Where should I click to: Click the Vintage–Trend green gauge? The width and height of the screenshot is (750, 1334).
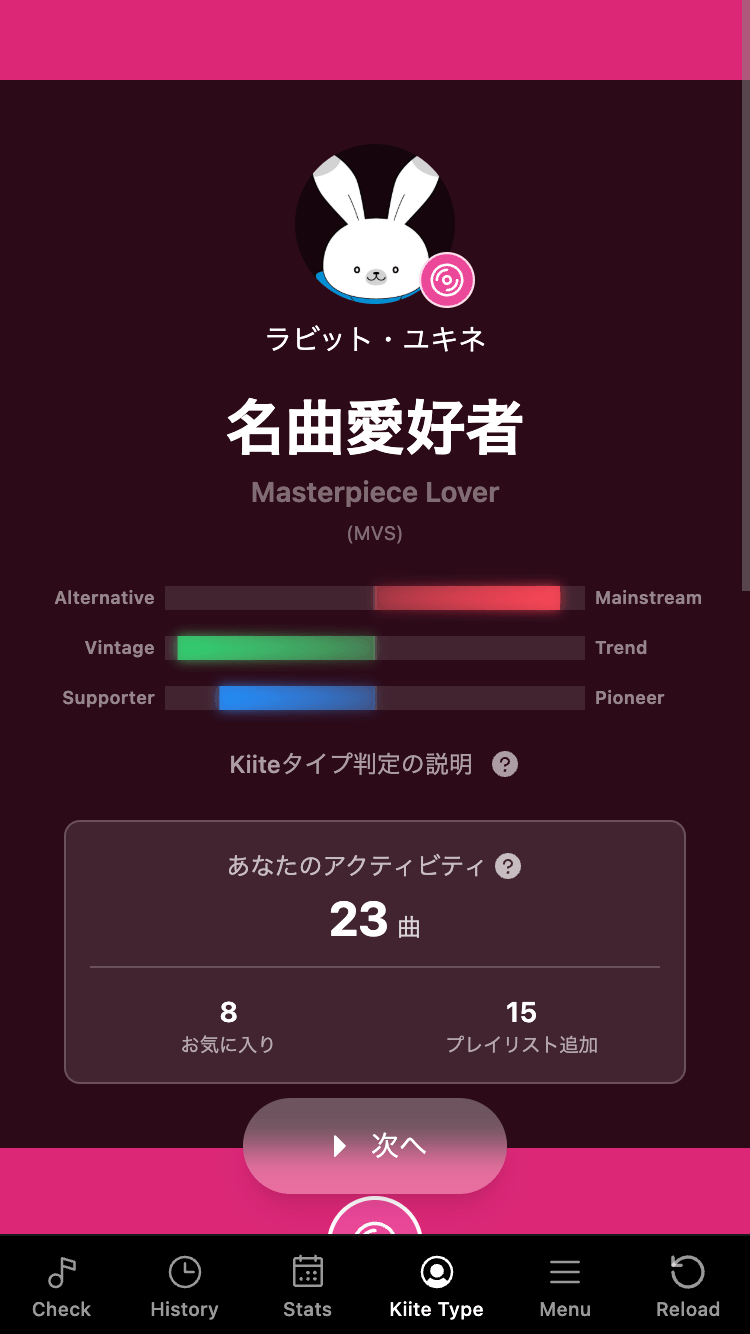pos(375,647)
